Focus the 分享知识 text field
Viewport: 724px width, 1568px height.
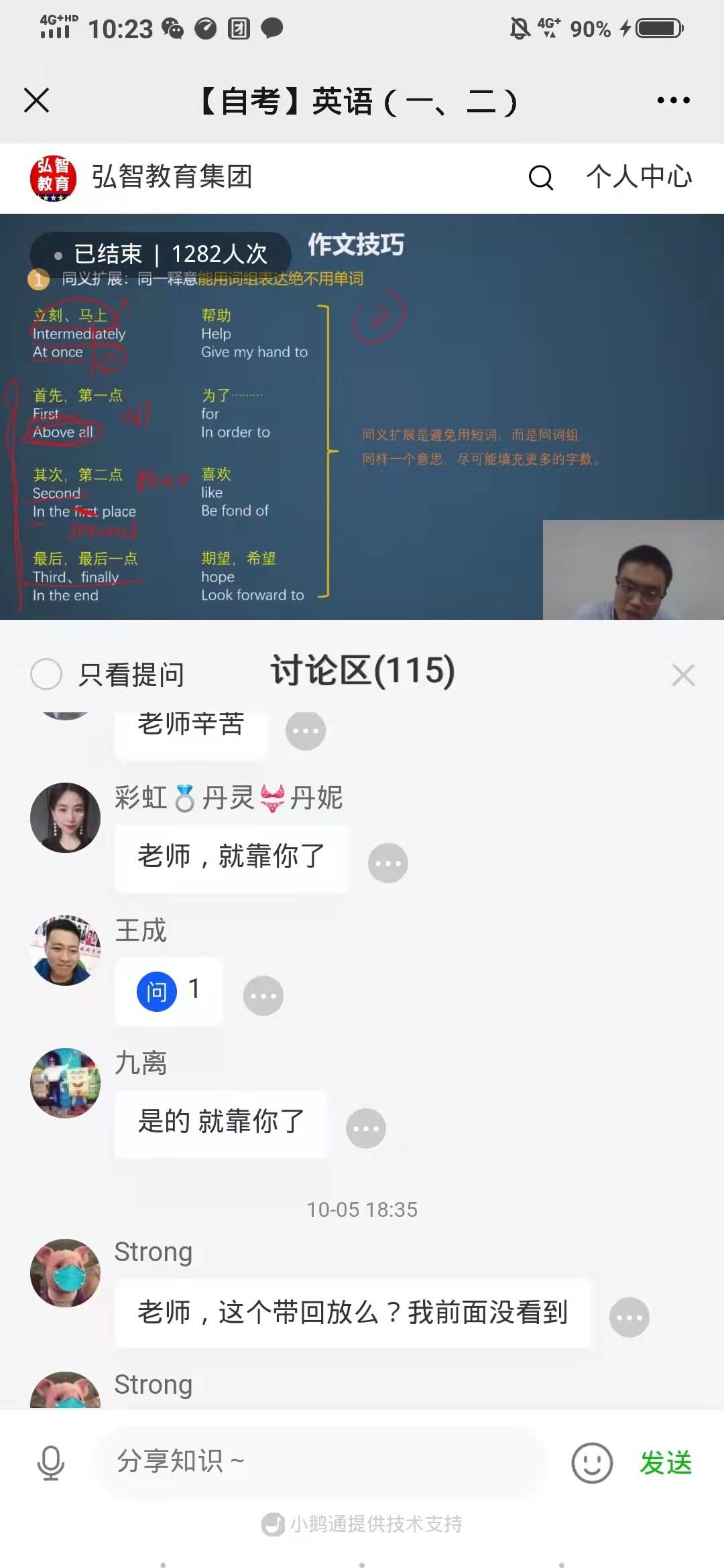click(322, 1461)
